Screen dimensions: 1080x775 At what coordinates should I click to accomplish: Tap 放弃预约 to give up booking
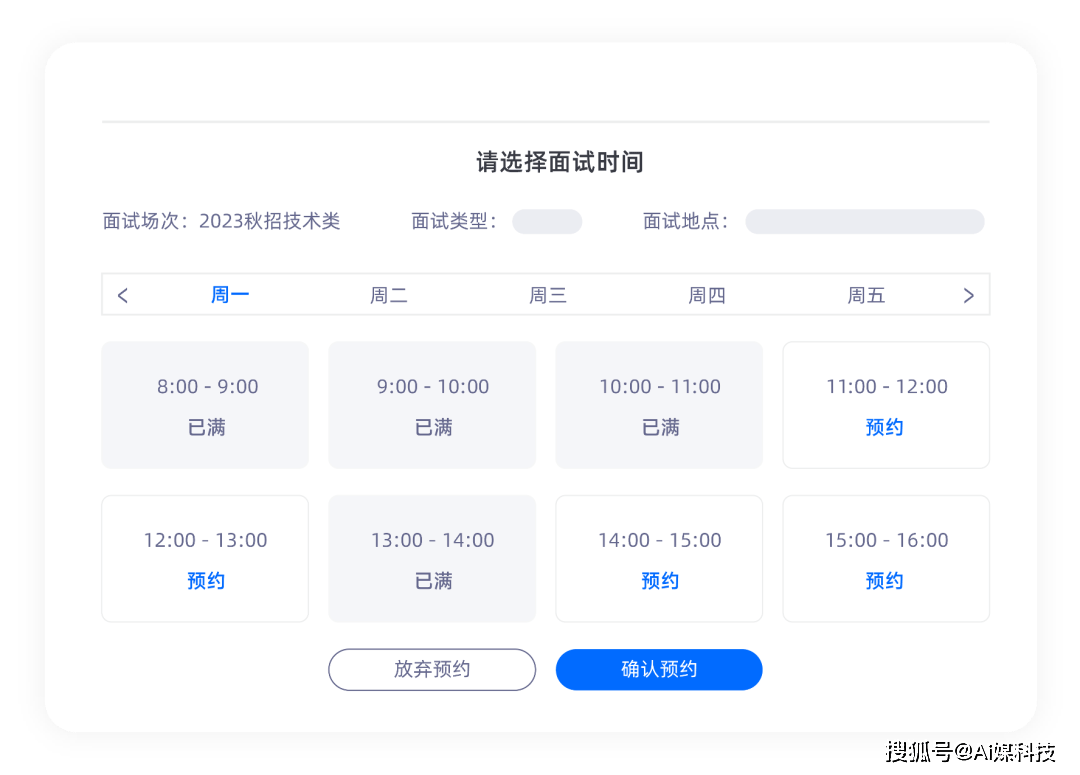coord(432,670)
